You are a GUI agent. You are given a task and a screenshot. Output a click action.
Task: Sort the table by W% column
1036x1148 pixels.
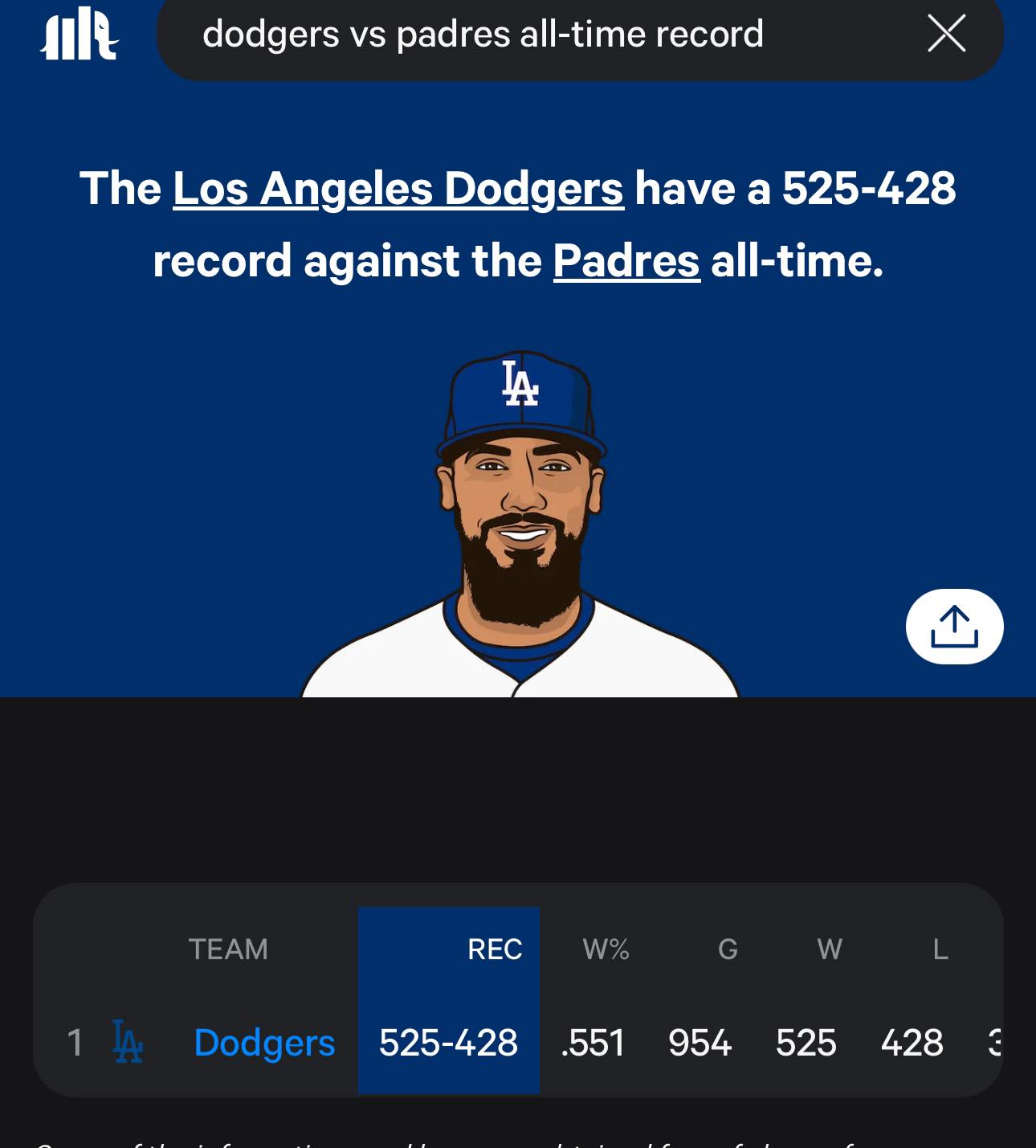pos(606,950)
